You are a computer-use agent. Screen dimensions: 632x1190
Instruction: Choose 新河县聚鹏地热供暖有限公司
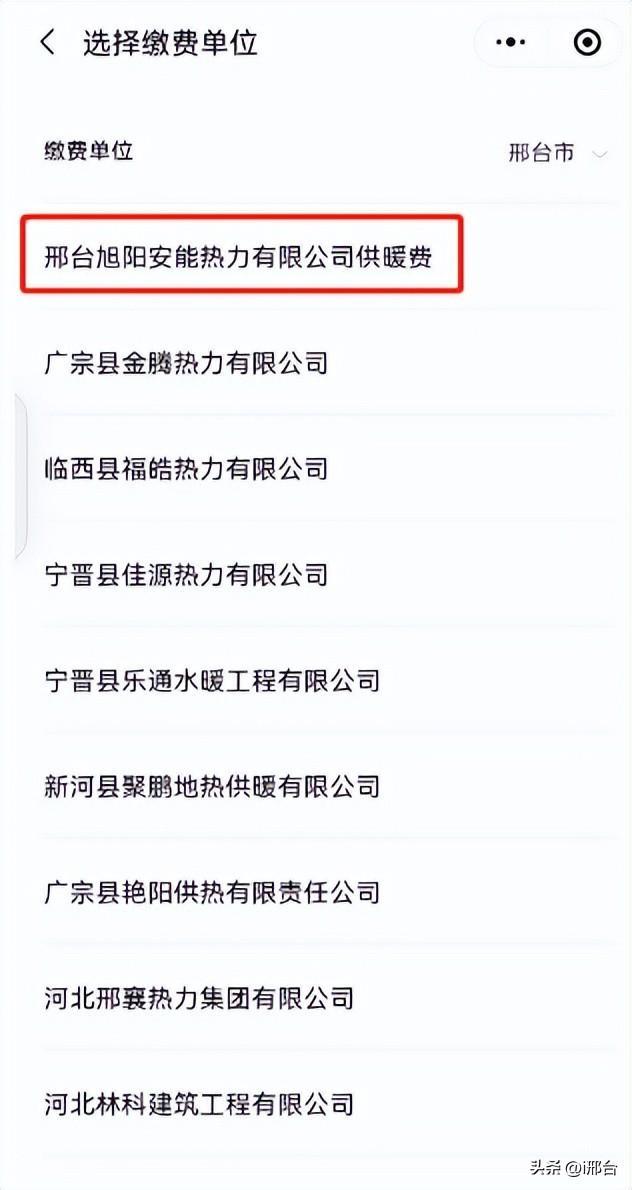coord(316,785)
